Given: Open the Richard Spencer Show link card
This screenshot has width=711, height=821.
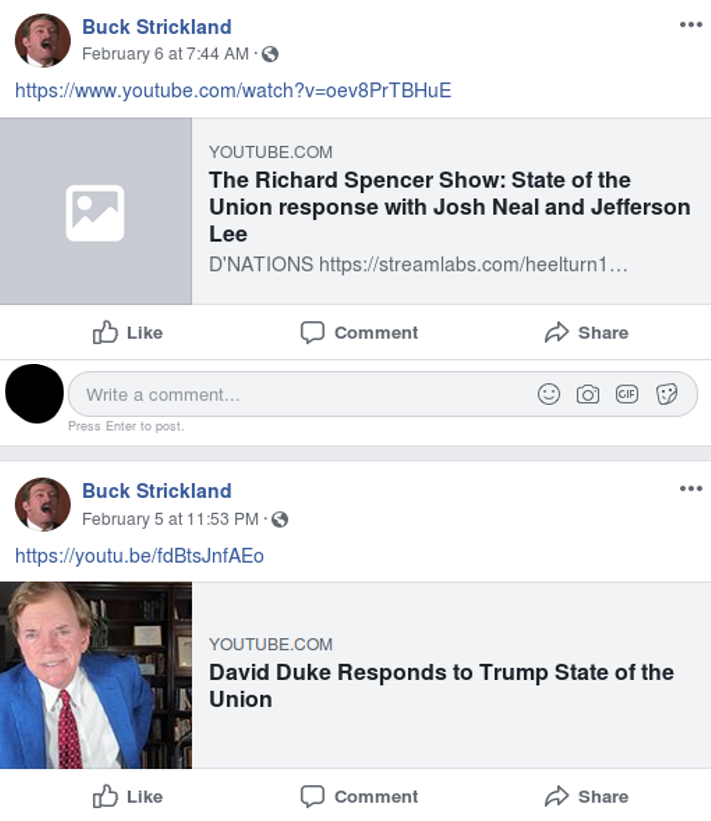Looking at the screenshot, I should click(x=448, y=207).
